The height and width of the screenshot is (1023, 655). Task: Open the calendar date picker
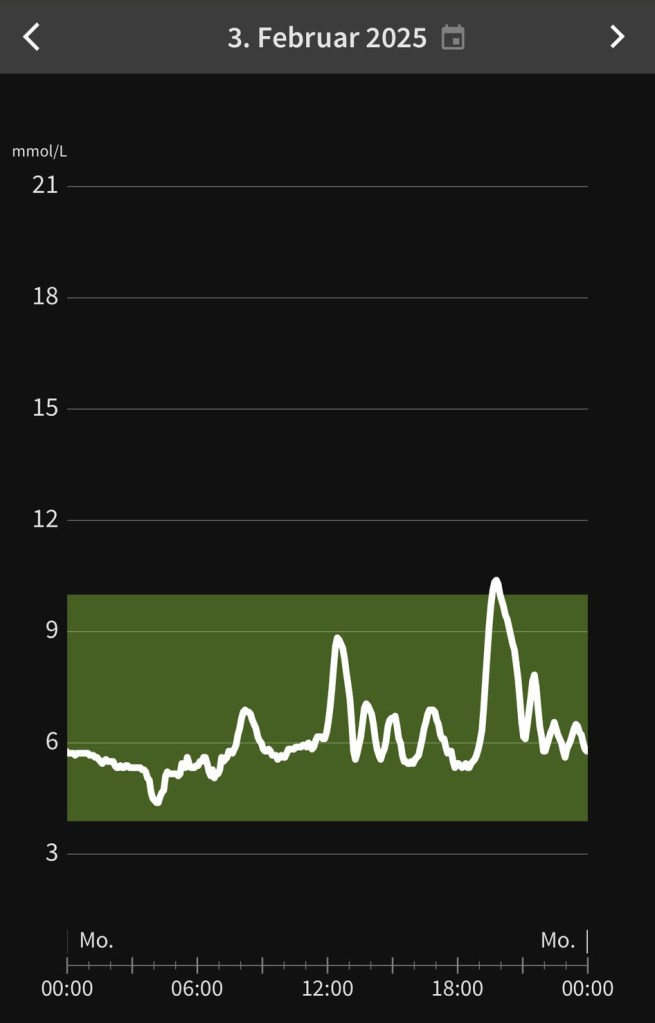click(x=453, y=39)
